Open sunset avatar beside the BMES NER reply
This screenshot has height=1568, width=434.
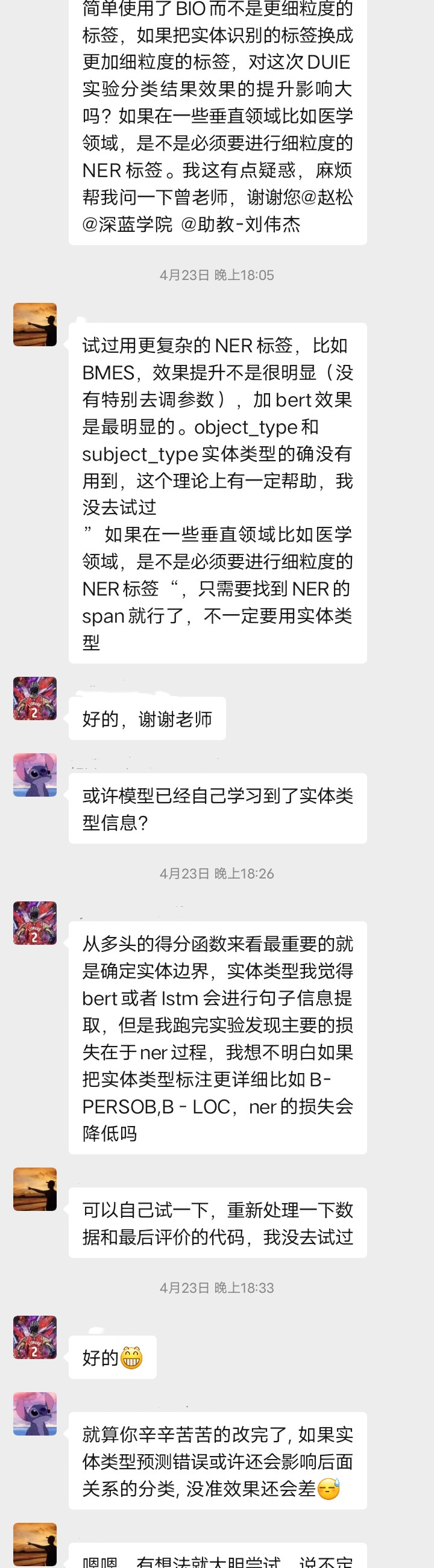coord(35,325)
